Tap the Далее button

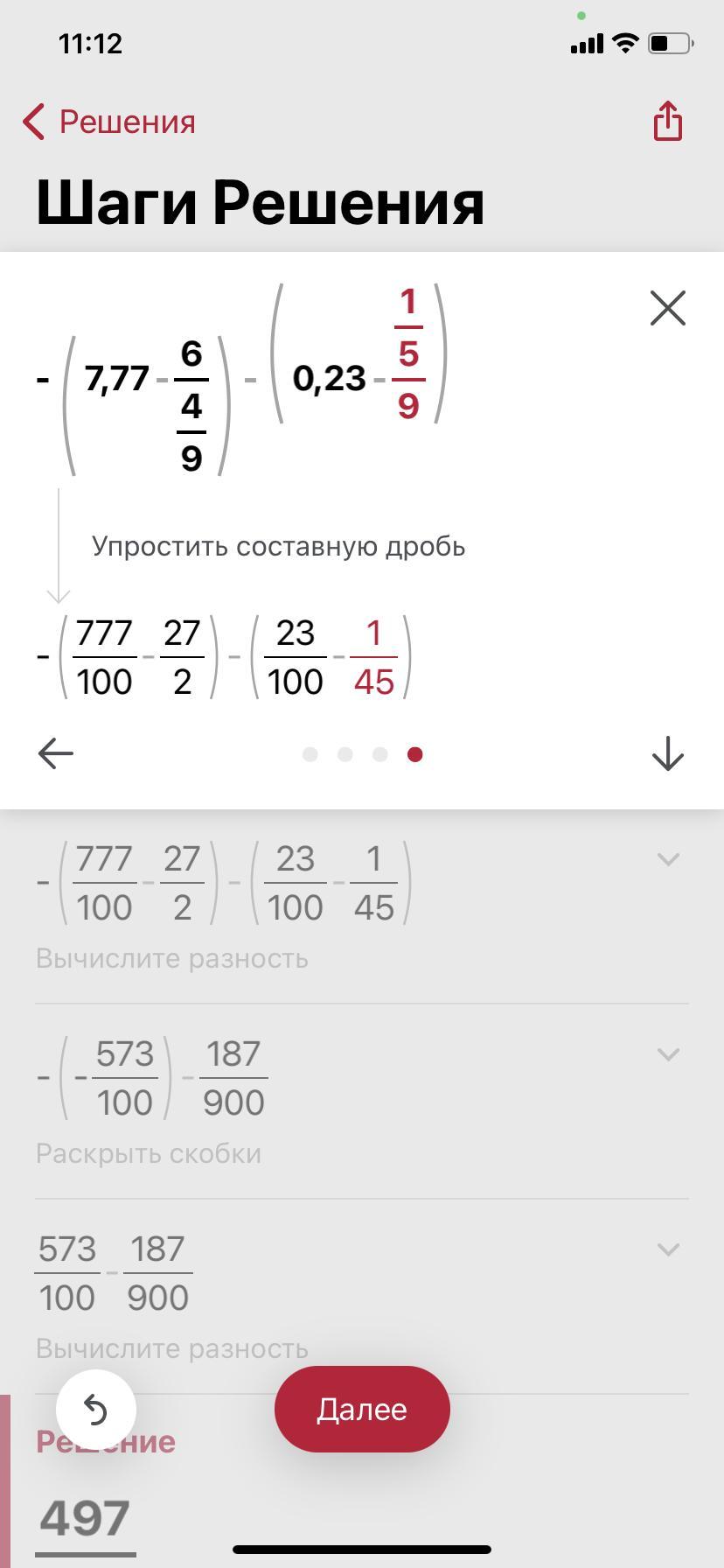(x=362, y=1409)
